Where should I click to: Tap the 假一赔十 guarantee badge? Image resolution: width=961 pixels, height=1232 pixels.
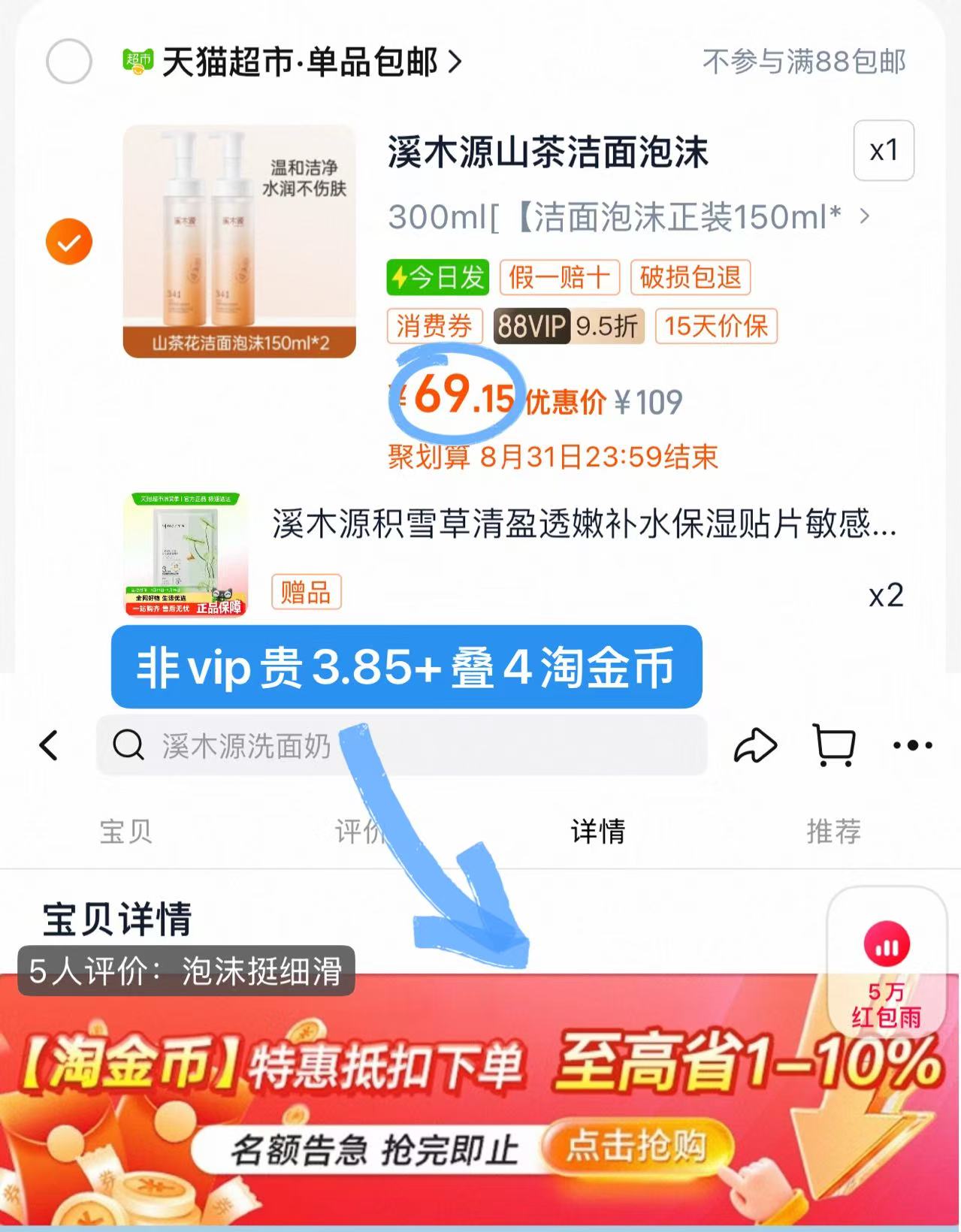click(x=559, y=277)
